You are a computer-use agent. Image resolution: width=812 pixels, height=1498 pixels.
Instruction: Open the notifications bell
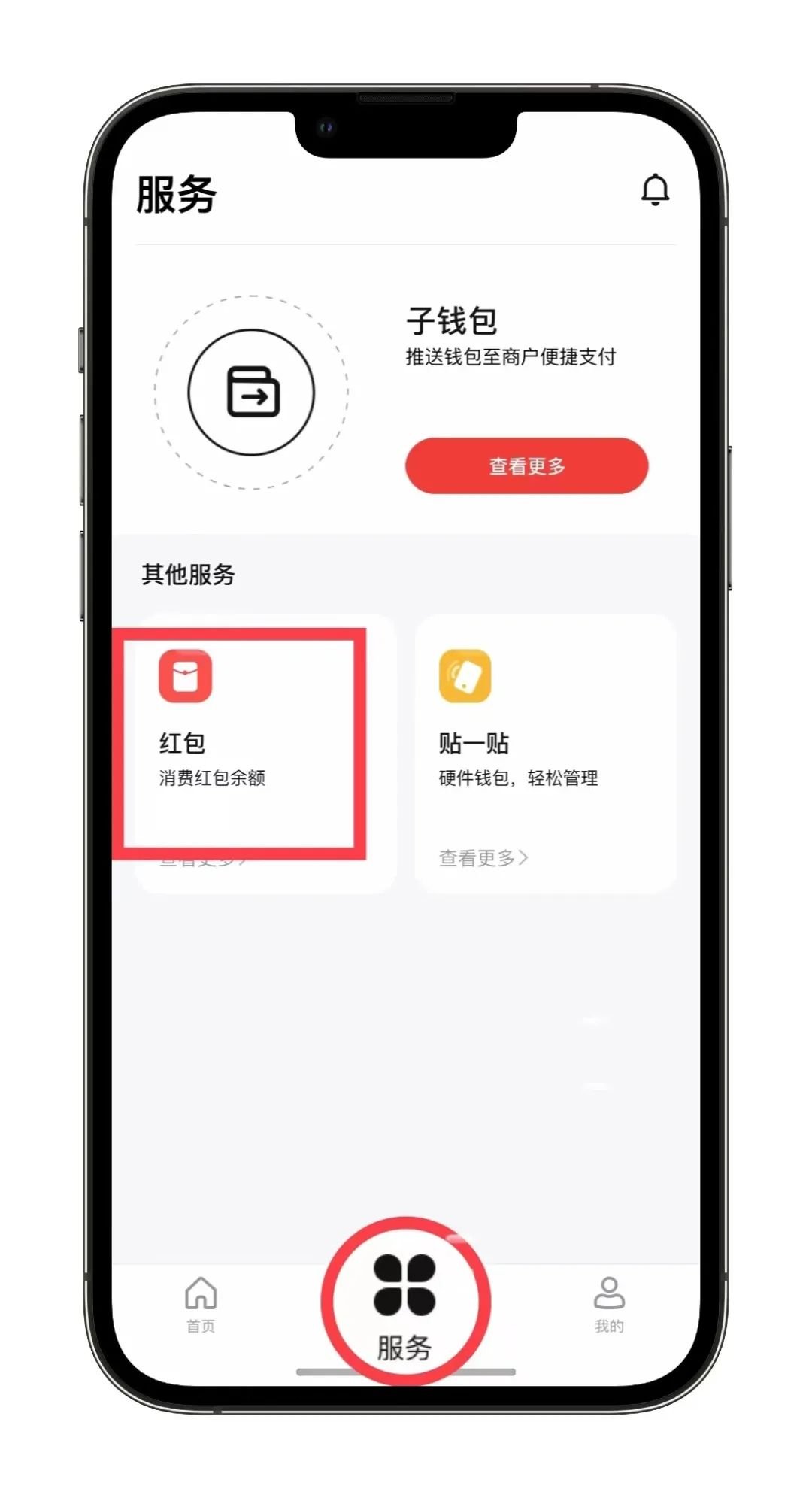[x=655, y=190]
